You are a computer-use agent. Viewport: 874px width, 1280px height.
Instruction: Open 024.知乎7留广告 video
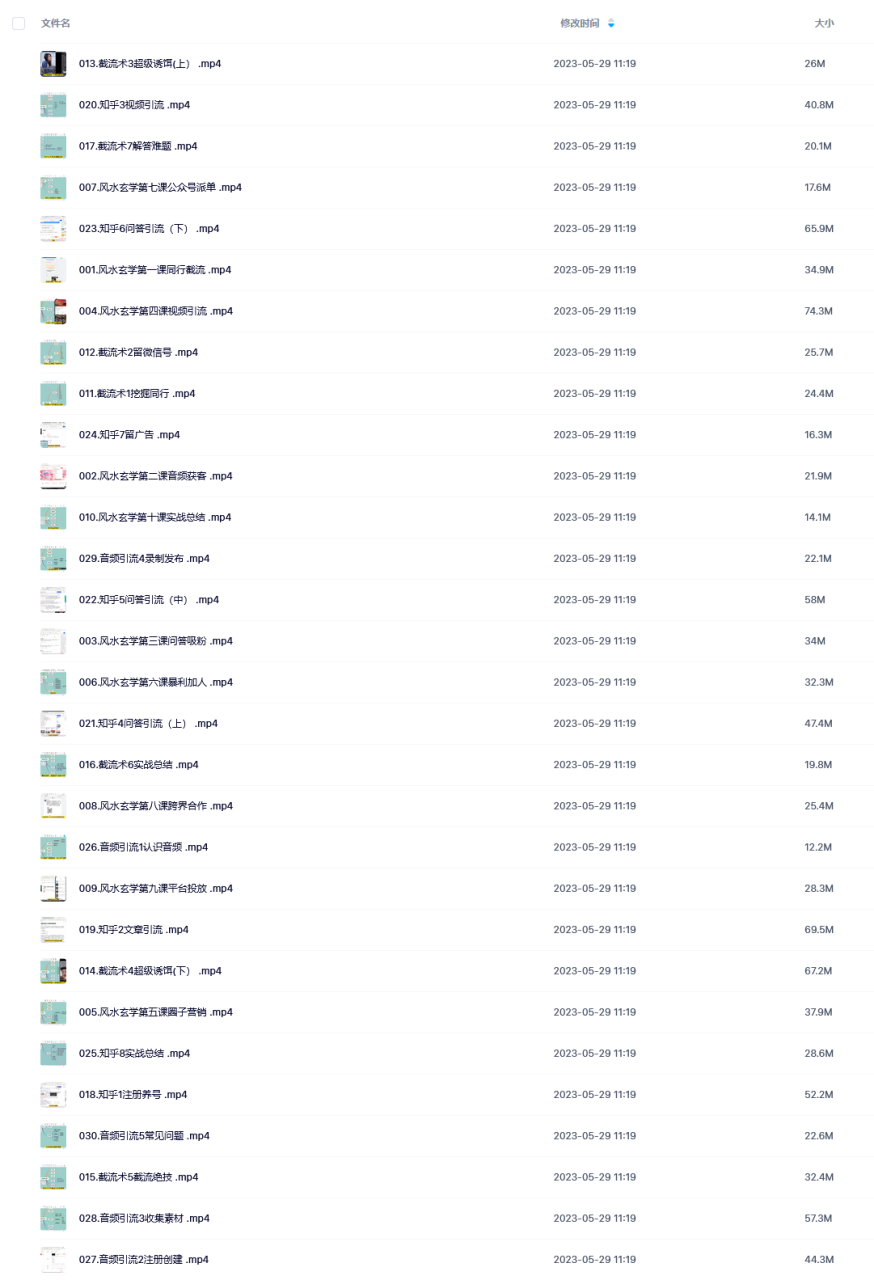[129, 435]
